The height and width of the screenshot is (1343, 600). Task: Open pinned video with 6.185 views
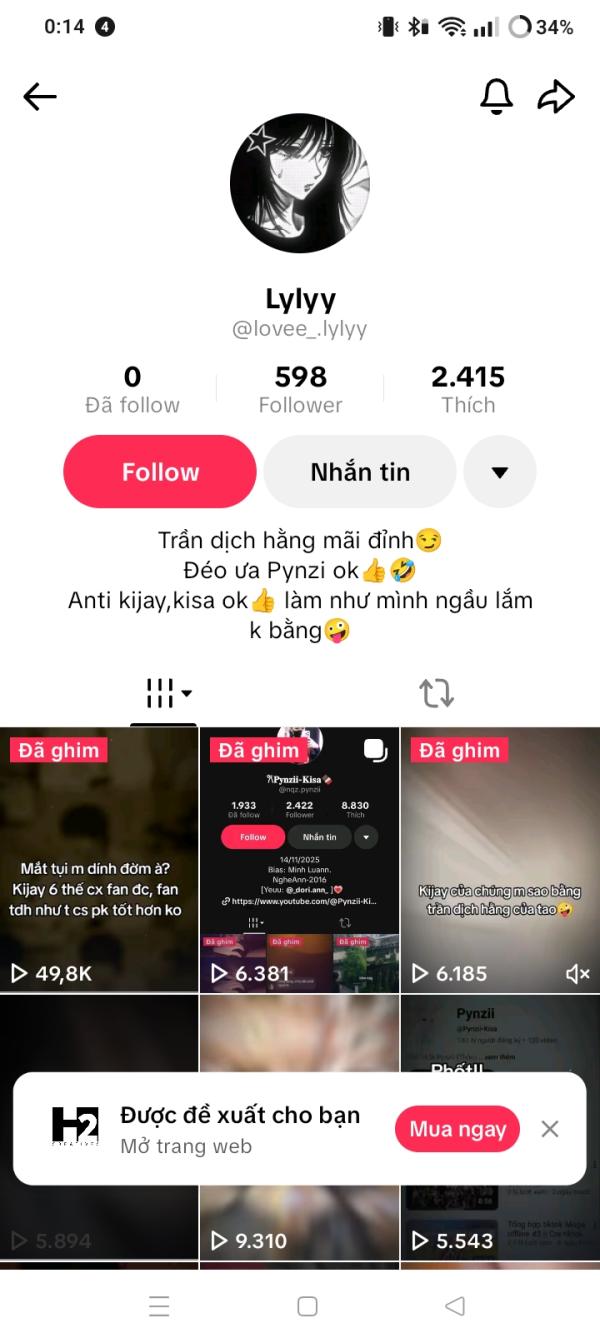[500, 860]
